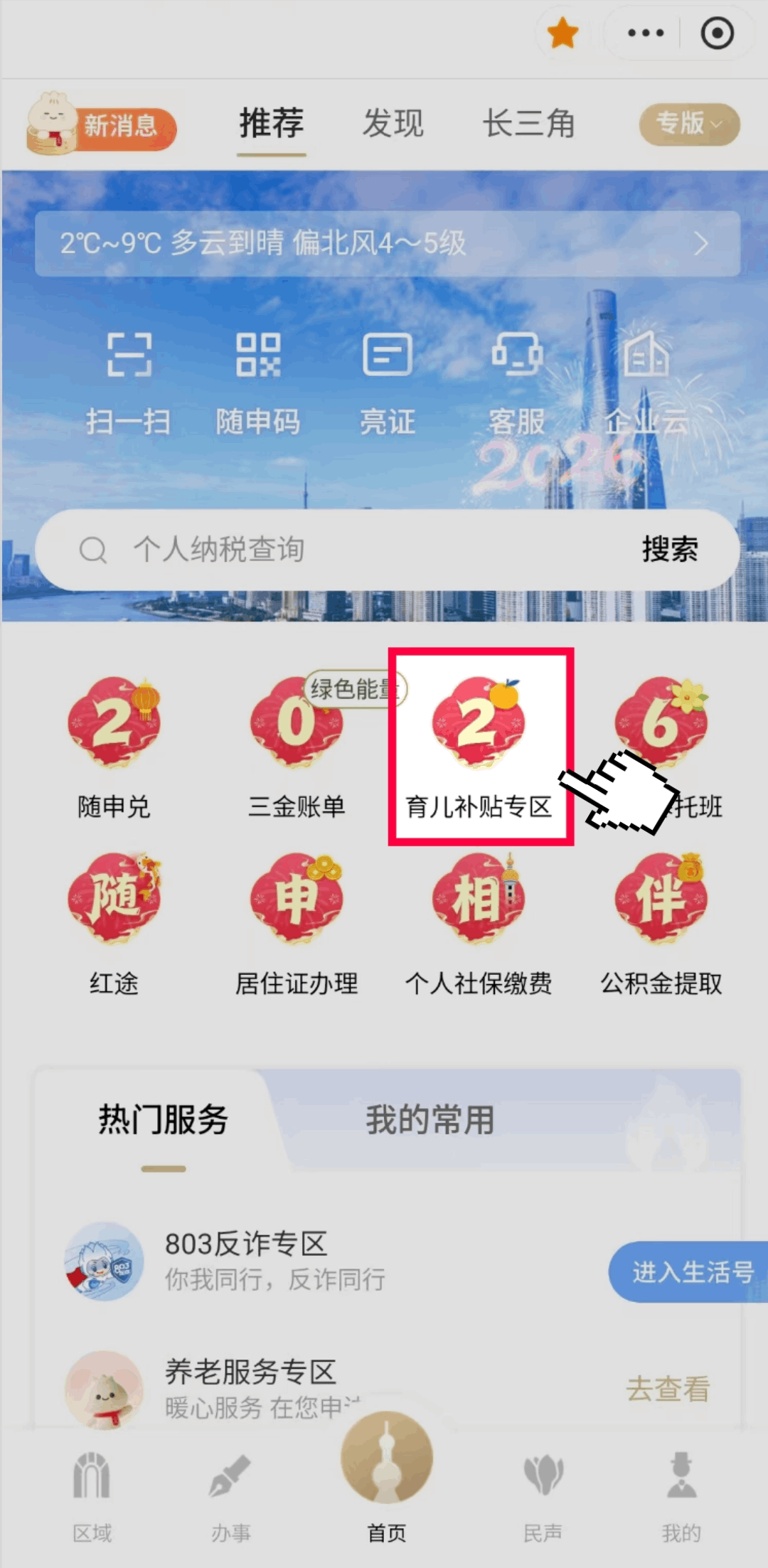Open the weather forecast banner

(x=388, y=243)
